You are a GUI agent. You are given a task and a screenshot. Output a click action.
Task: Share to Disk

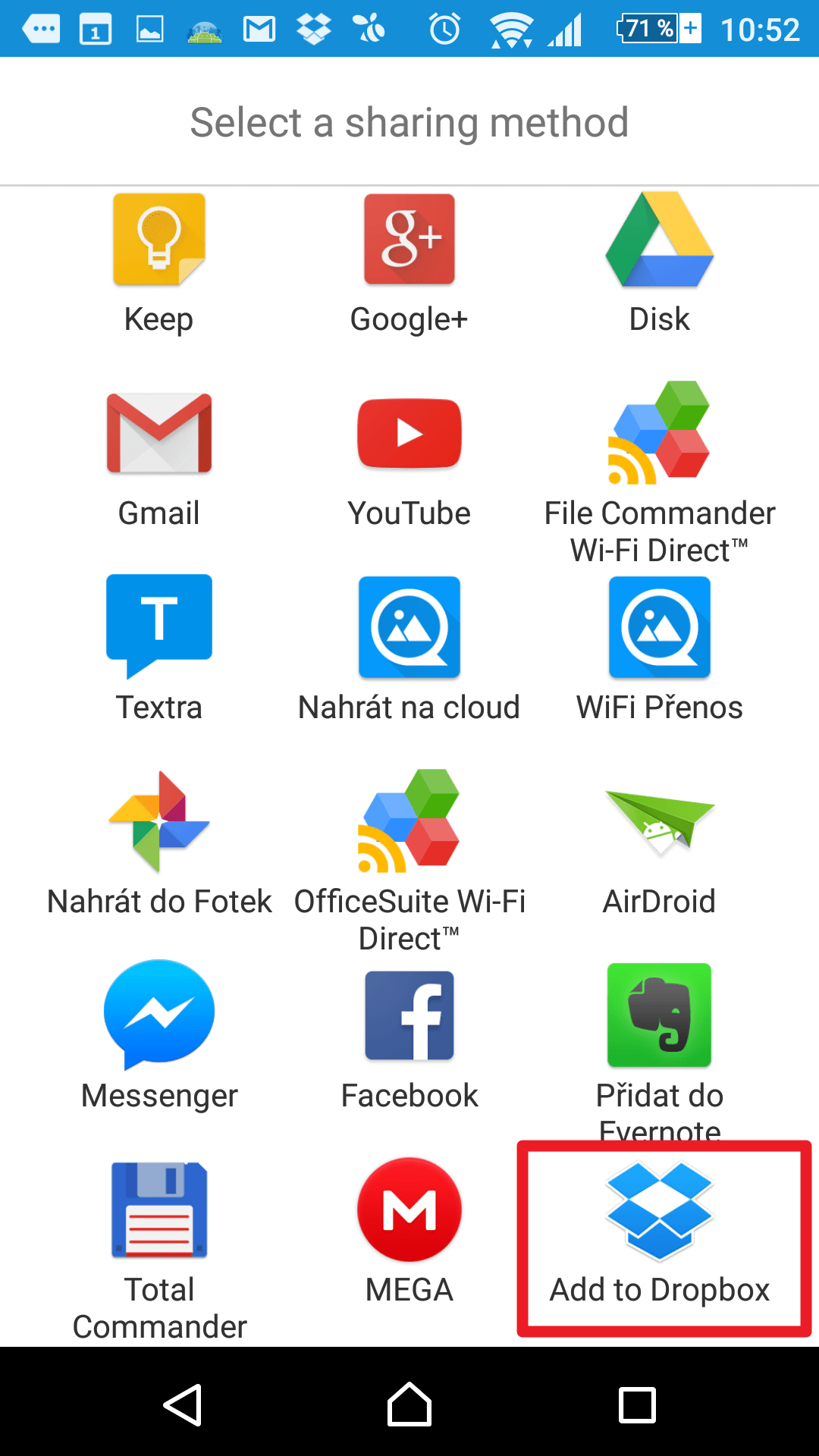[x=660, y=264]
